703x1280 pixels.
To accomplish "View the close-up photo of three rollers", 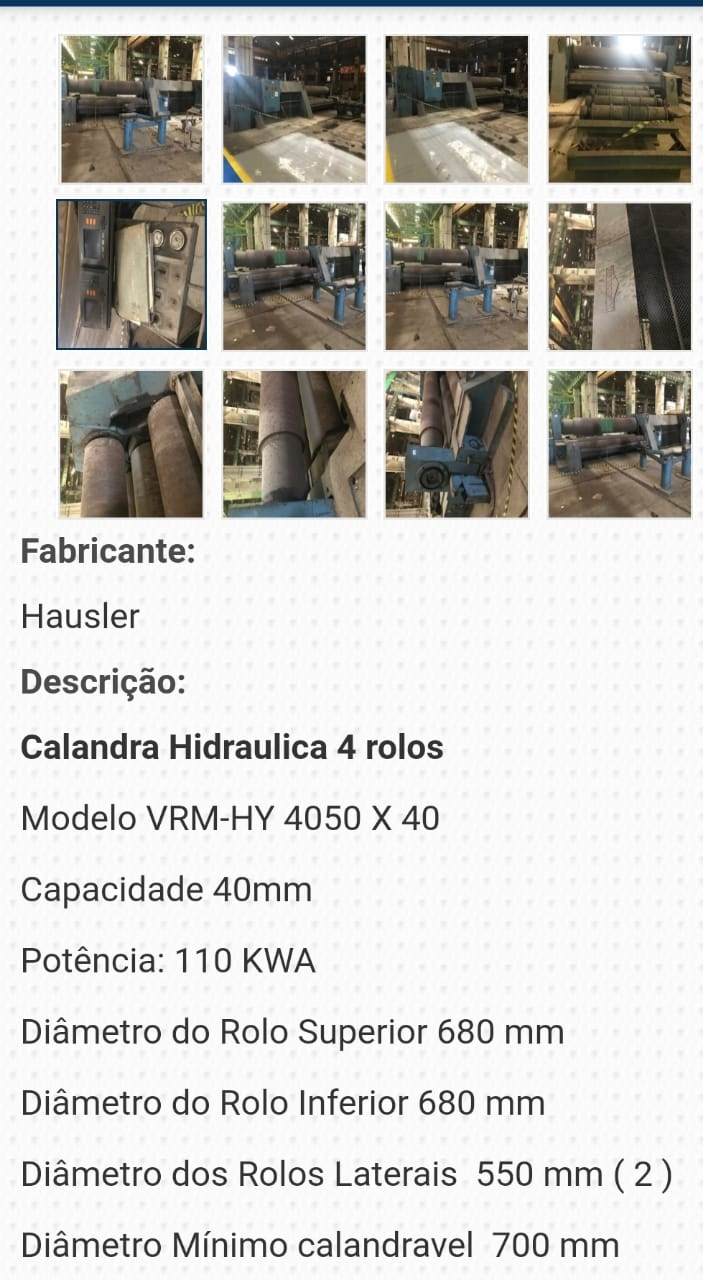I will pyautogui.click(x=131, y=443).
